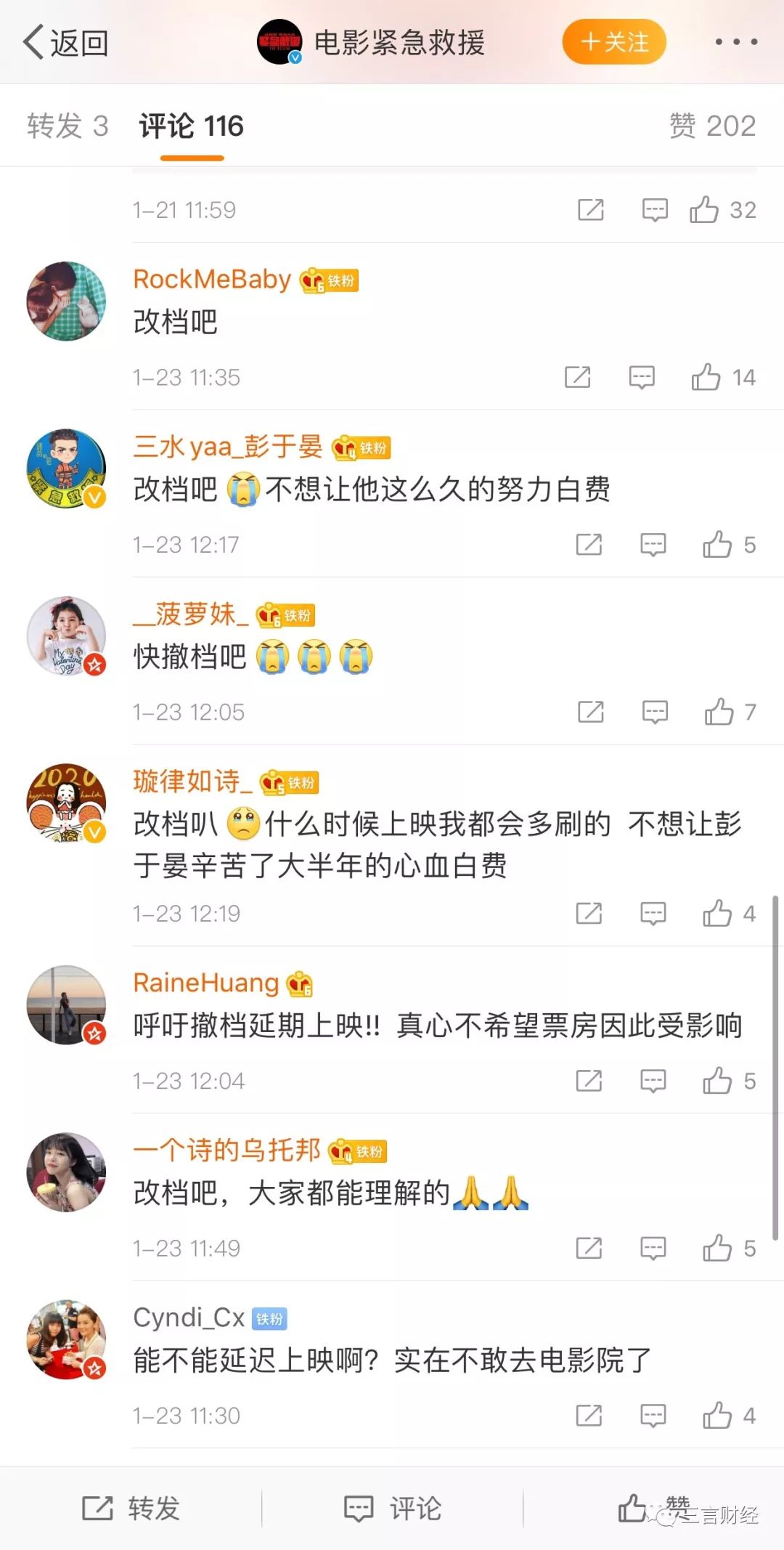This screenshot has height=1550, width=784.
Task: Repost Cyndi_Cx's comment
Action: [x=589, y=1415]
